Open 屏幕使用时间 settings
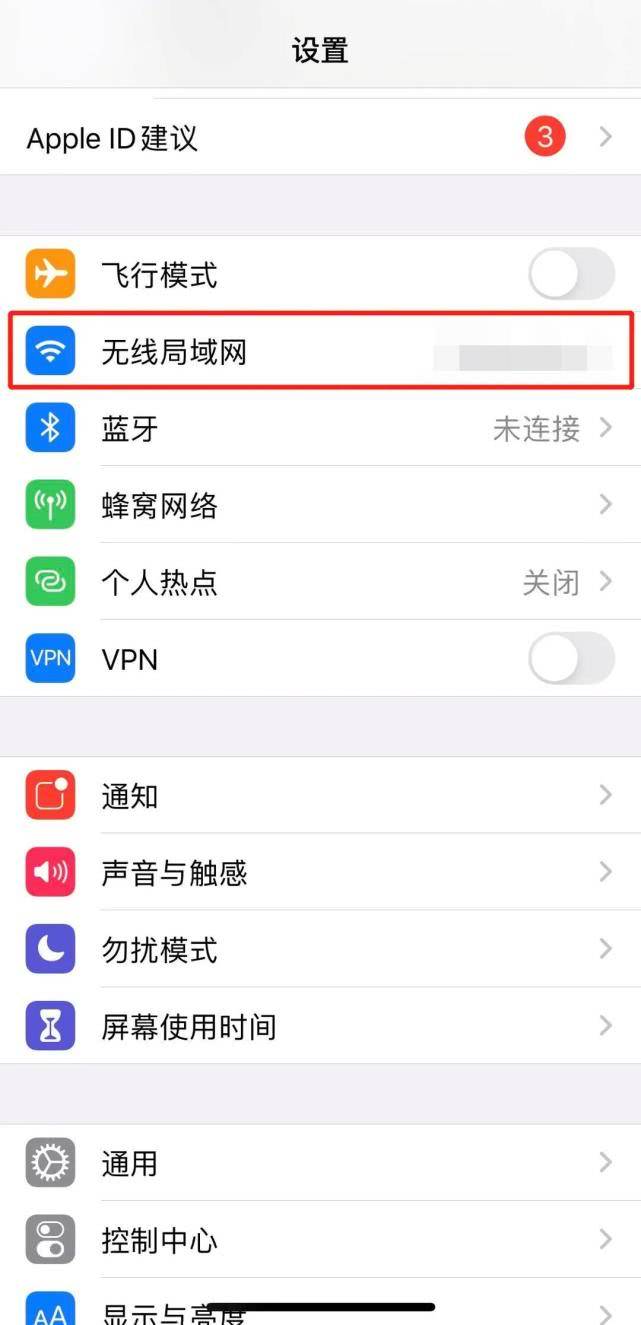641x1325 pixels. [x=320, y=1026]
